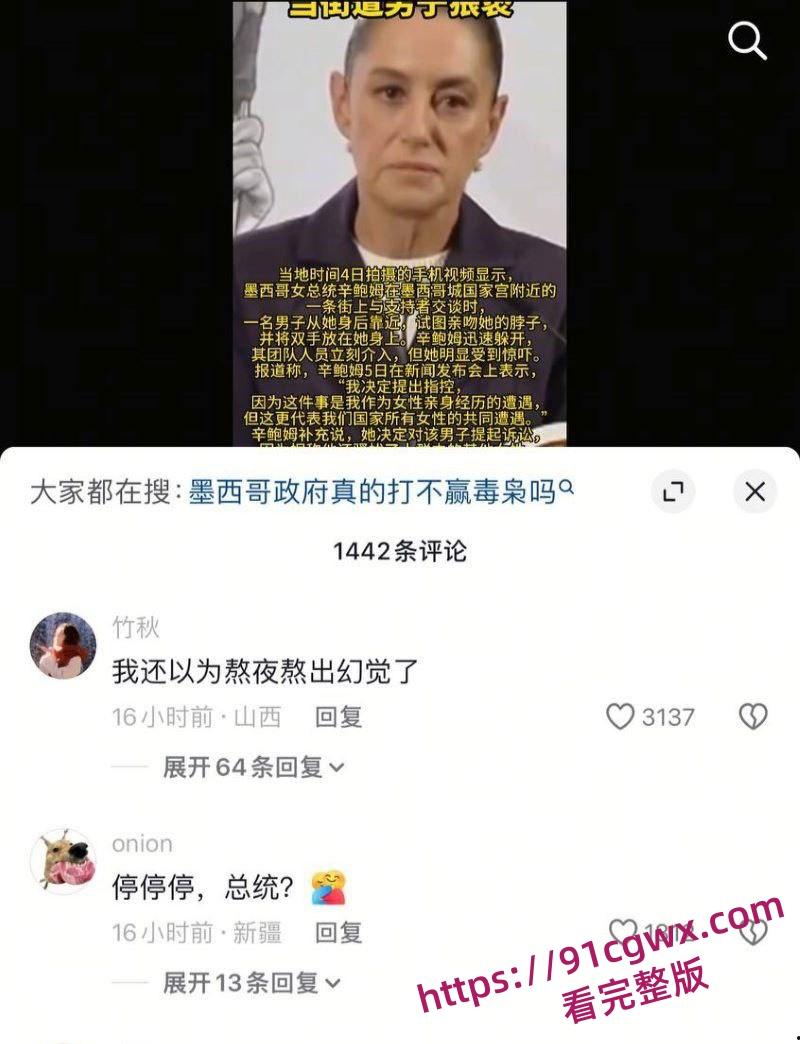Tap the username onion

(x=141, y=844)
